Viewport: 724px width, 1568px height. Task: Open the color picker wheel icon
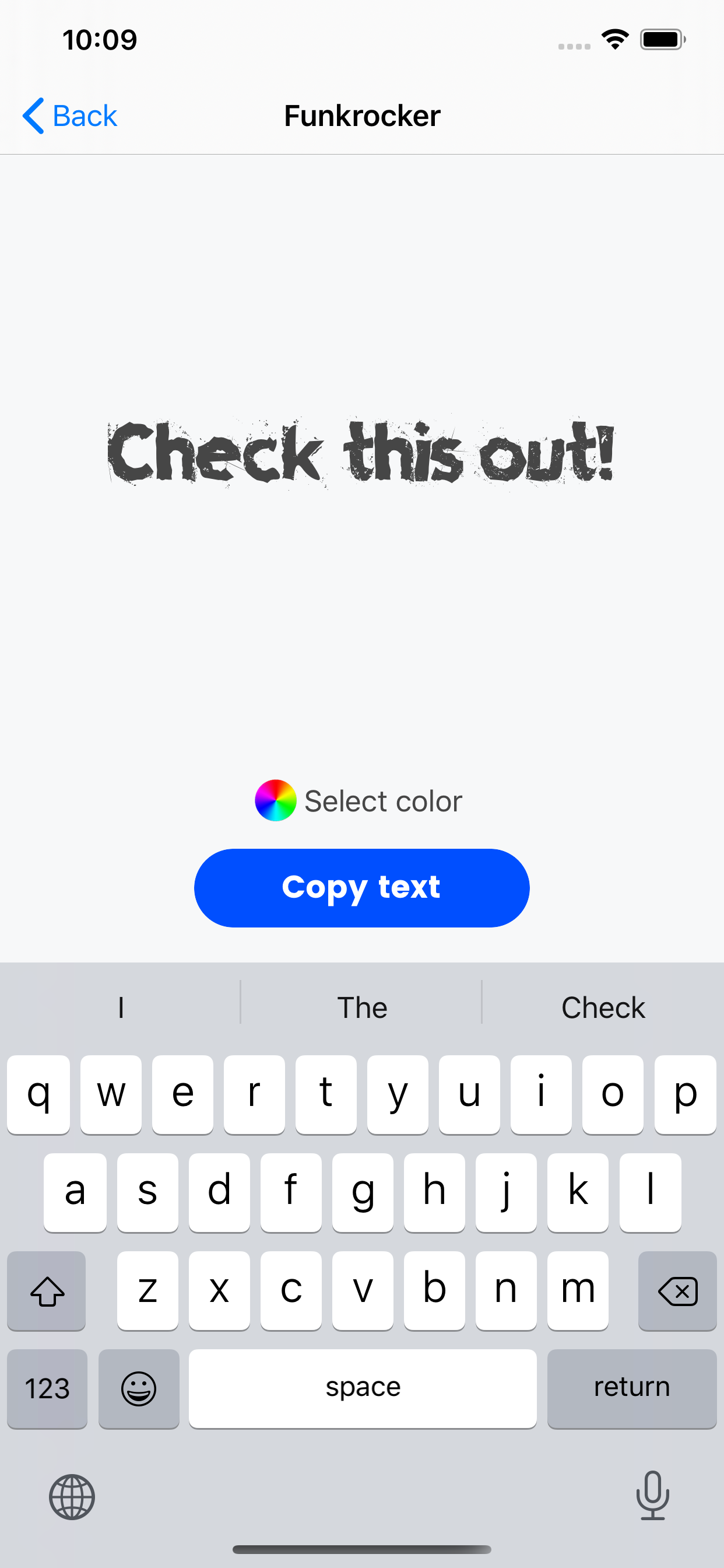tap(276, 800)
